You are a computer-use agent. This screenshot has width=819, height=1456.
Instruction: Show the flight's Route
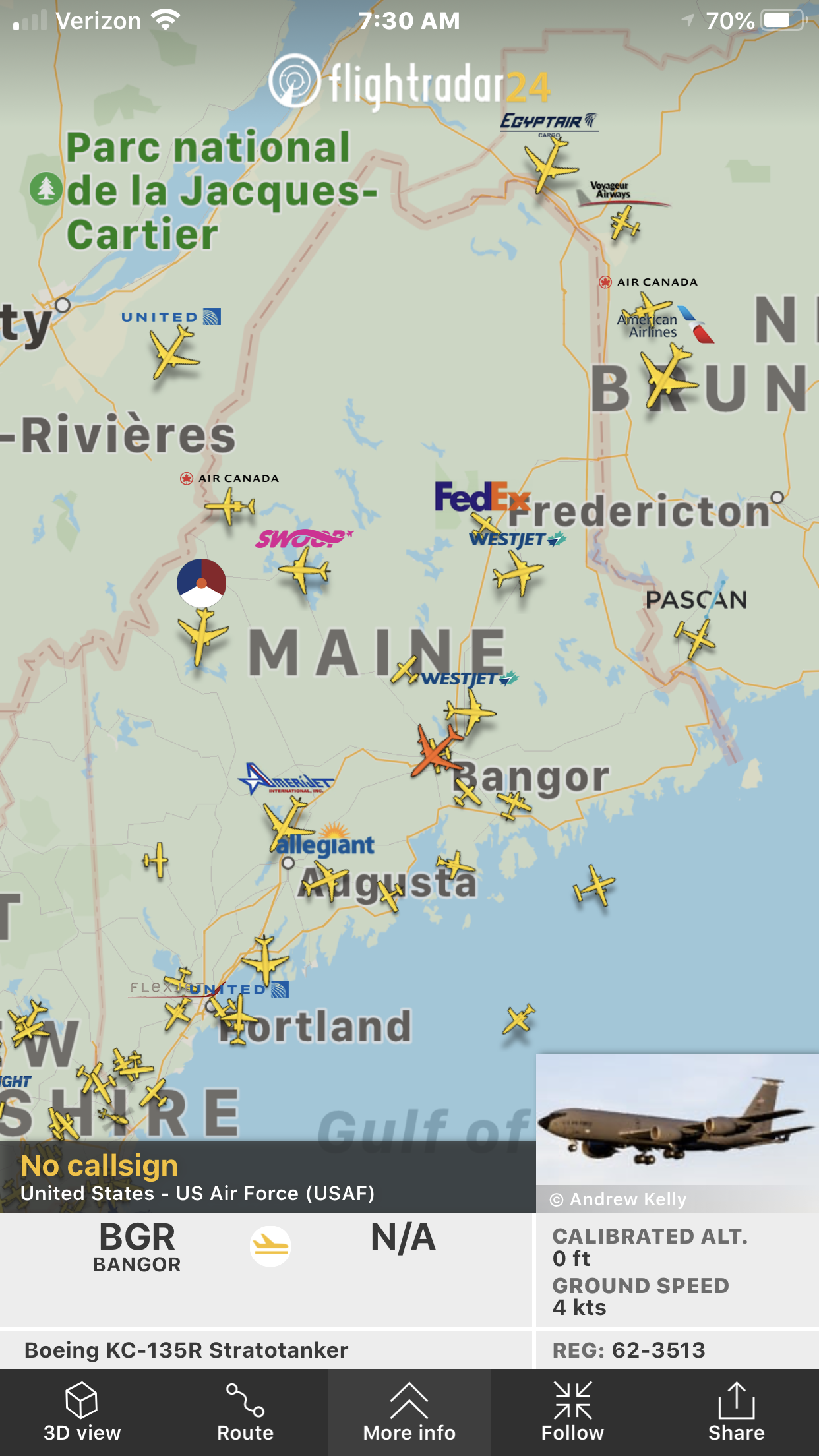(x=245, y=1412)
